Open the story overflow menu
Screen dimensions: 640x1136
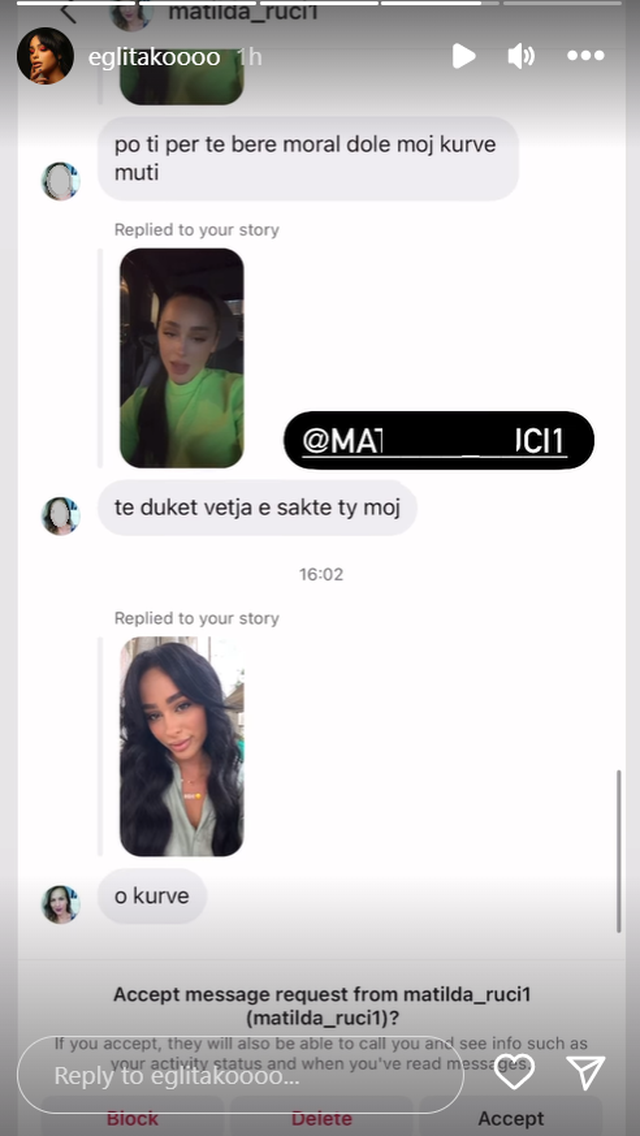pyautogui.click(x=586, y=56)
